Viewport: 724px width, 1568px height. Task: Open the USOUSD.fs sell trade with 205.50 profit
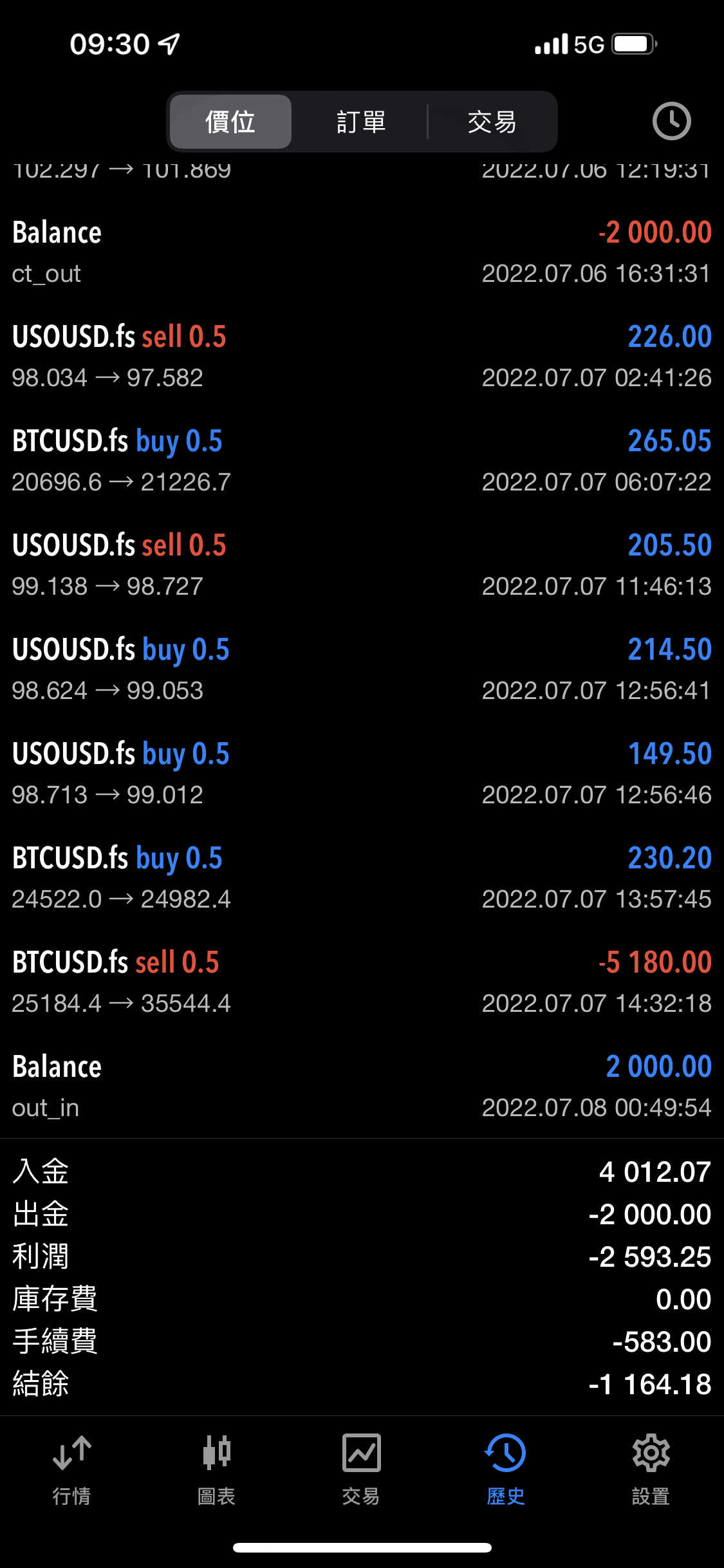click(362, 565)
